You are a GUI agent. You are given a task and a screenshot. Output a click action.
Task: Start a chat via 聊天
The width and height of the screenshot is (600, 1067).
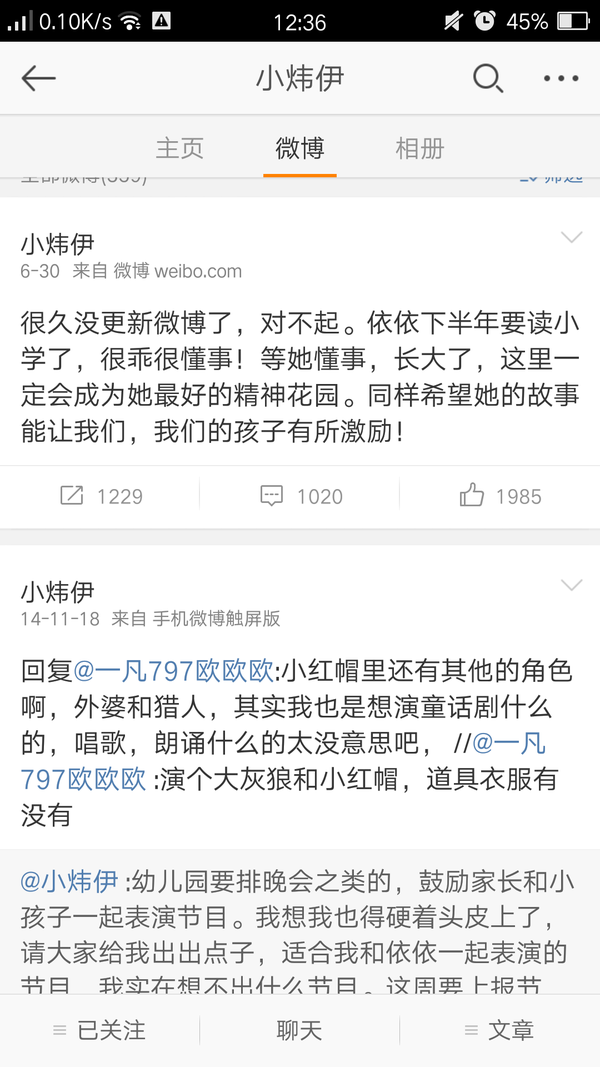(300, 1030)
